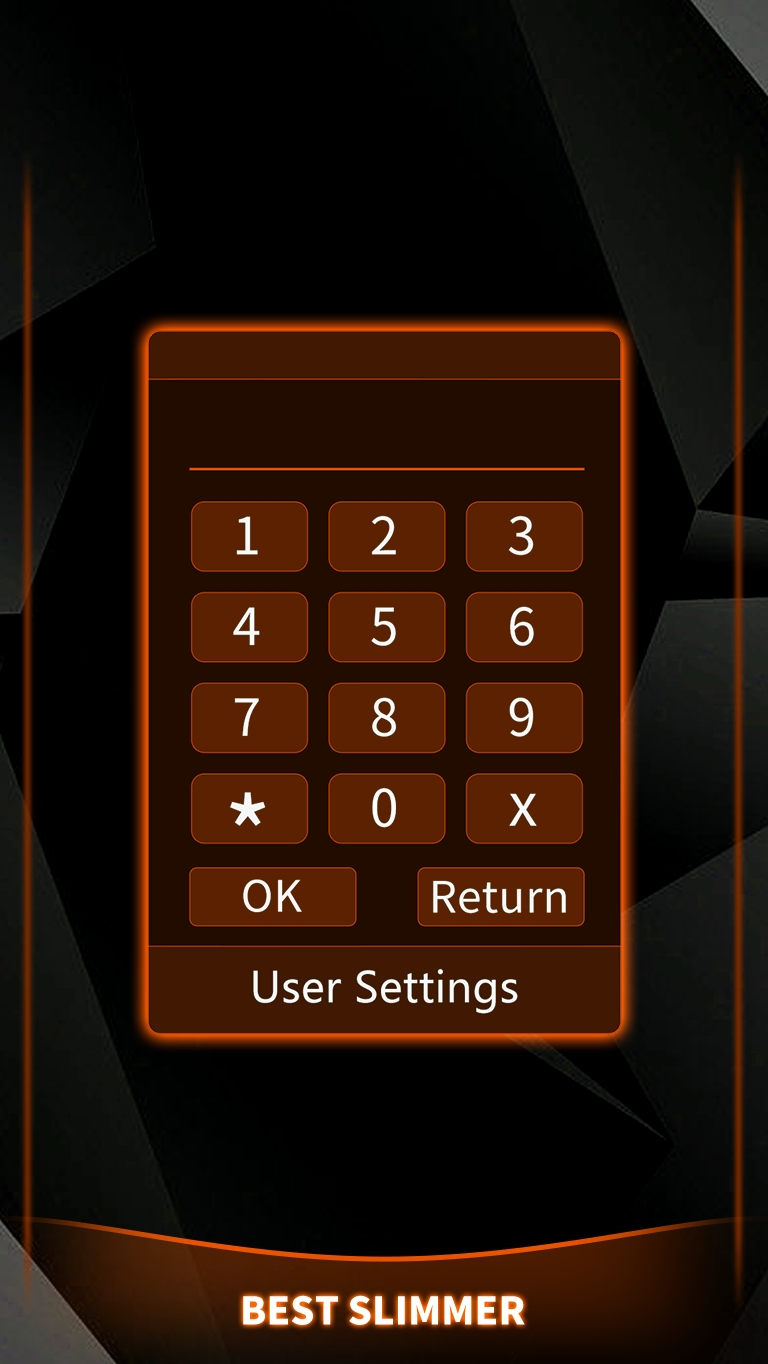The height and width of the screenshot is (1364, 768).
Task: Confirm entry with OK
Action: [273, 897]
